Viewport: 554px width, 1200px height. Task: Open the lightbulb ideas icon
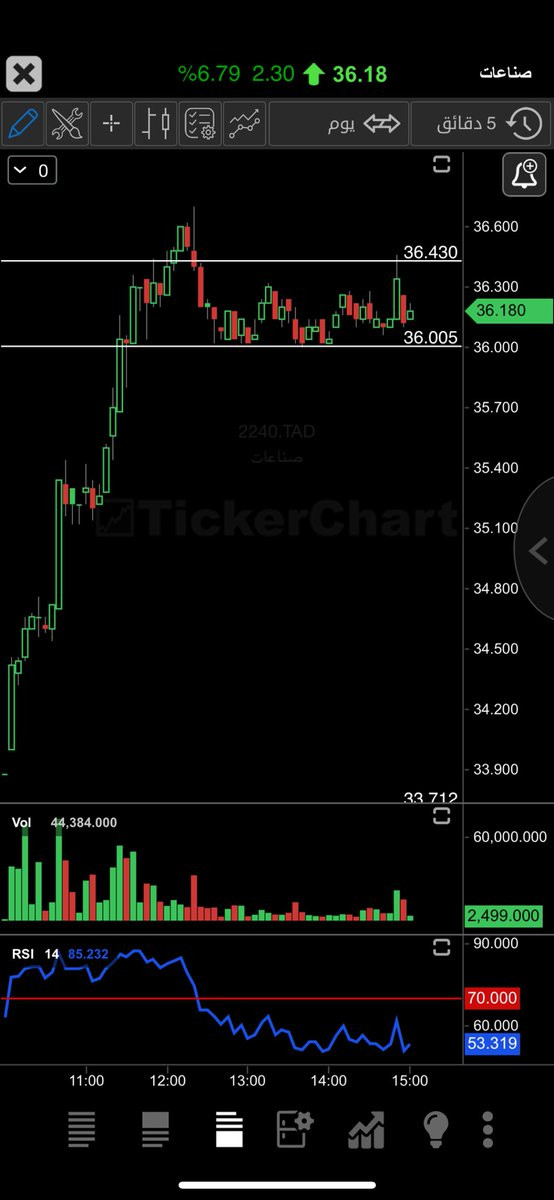(435, 1129)
